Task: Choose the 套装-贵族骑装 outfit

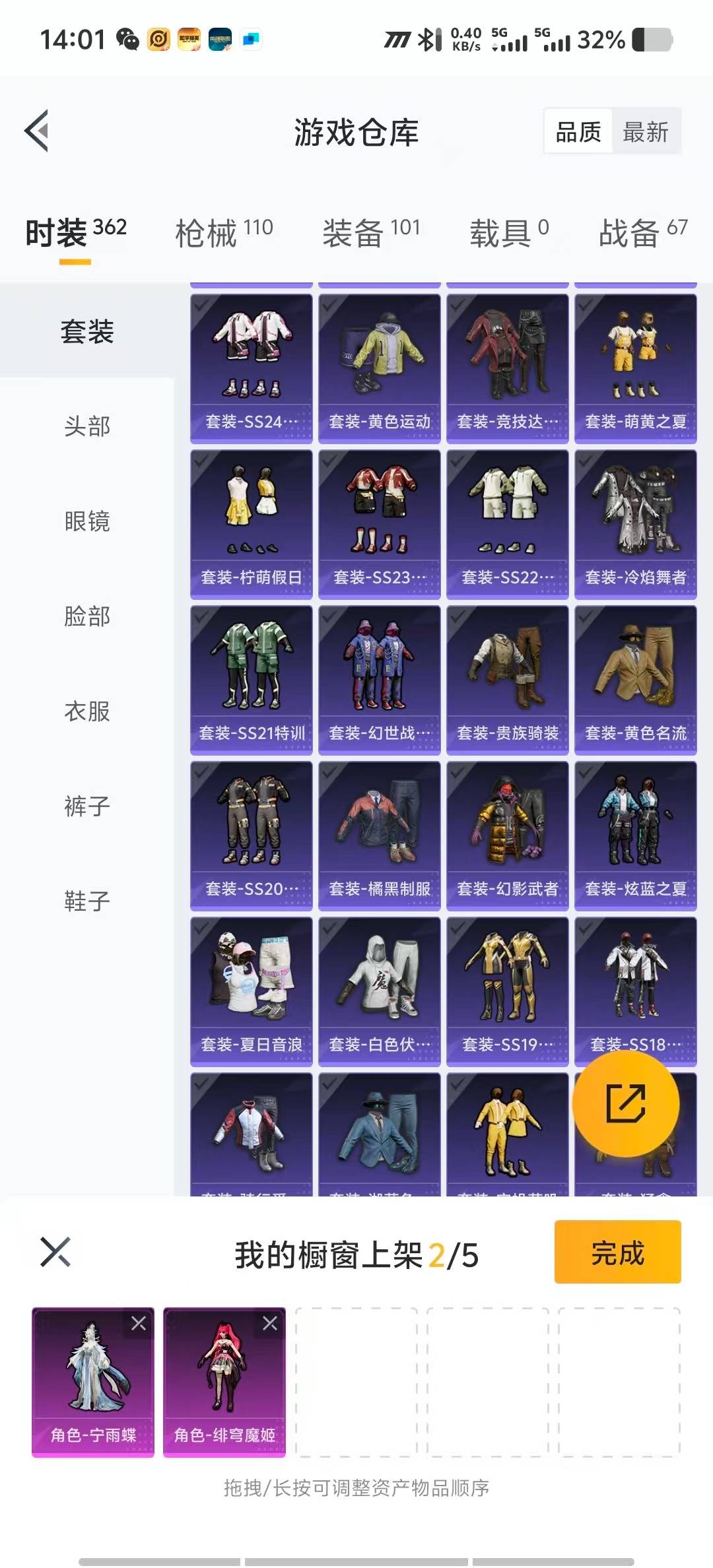Action: pos(507,680)
